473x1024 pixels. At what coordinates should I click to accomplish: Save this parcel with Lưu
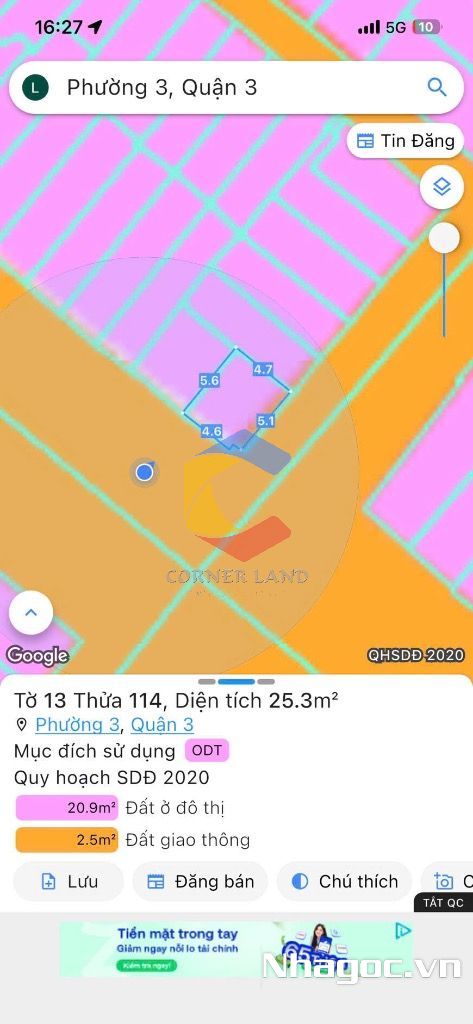coord(69,882)
